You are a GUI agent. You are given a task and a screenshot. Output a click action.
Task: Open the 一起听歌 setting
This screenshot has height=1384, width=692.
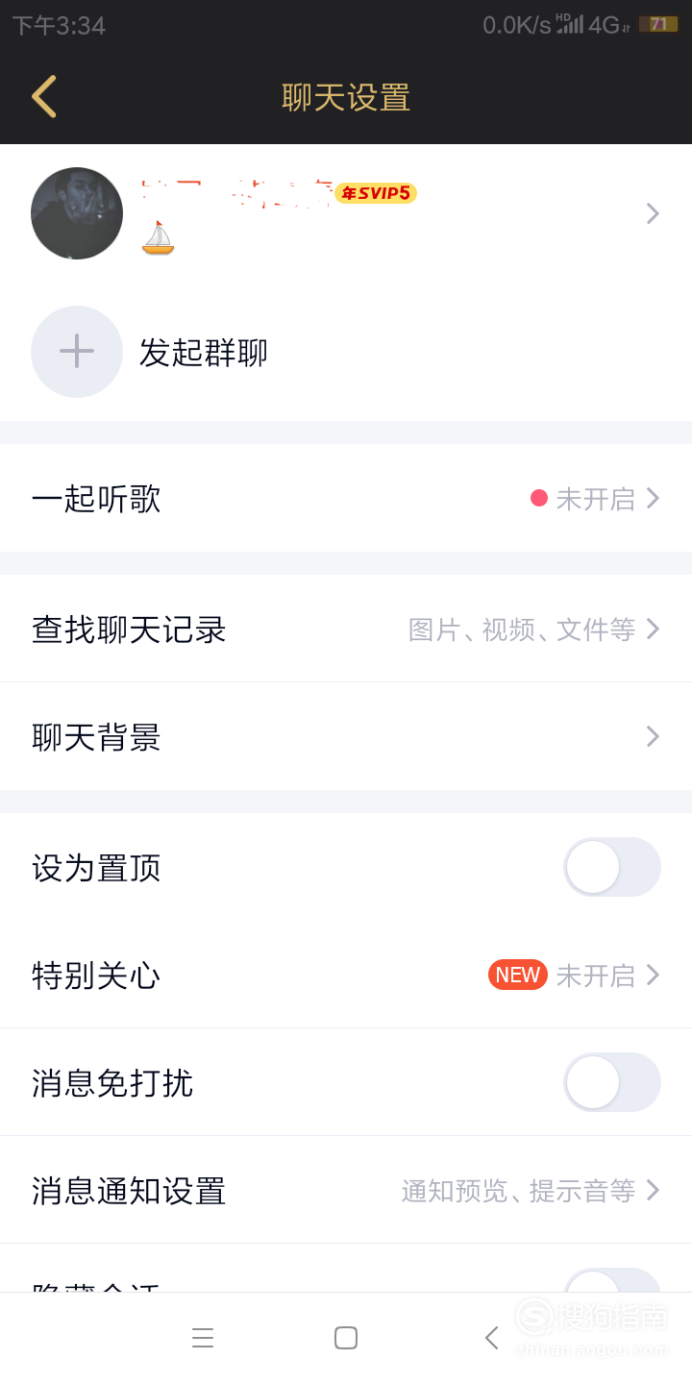coord(346,498)
